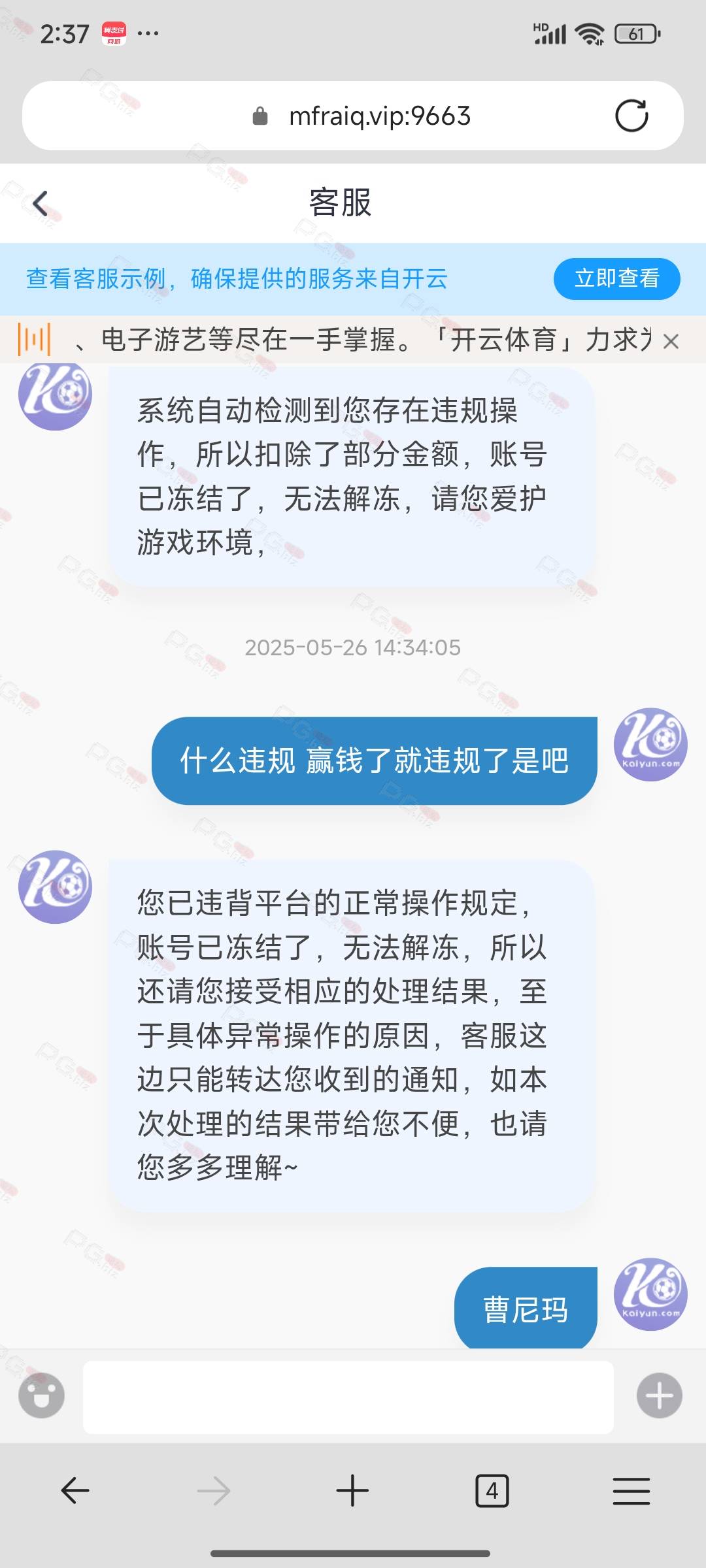706x1568 pixels.
Task: Go back from the 客服 chat page
Action: [x=41, y=203]
